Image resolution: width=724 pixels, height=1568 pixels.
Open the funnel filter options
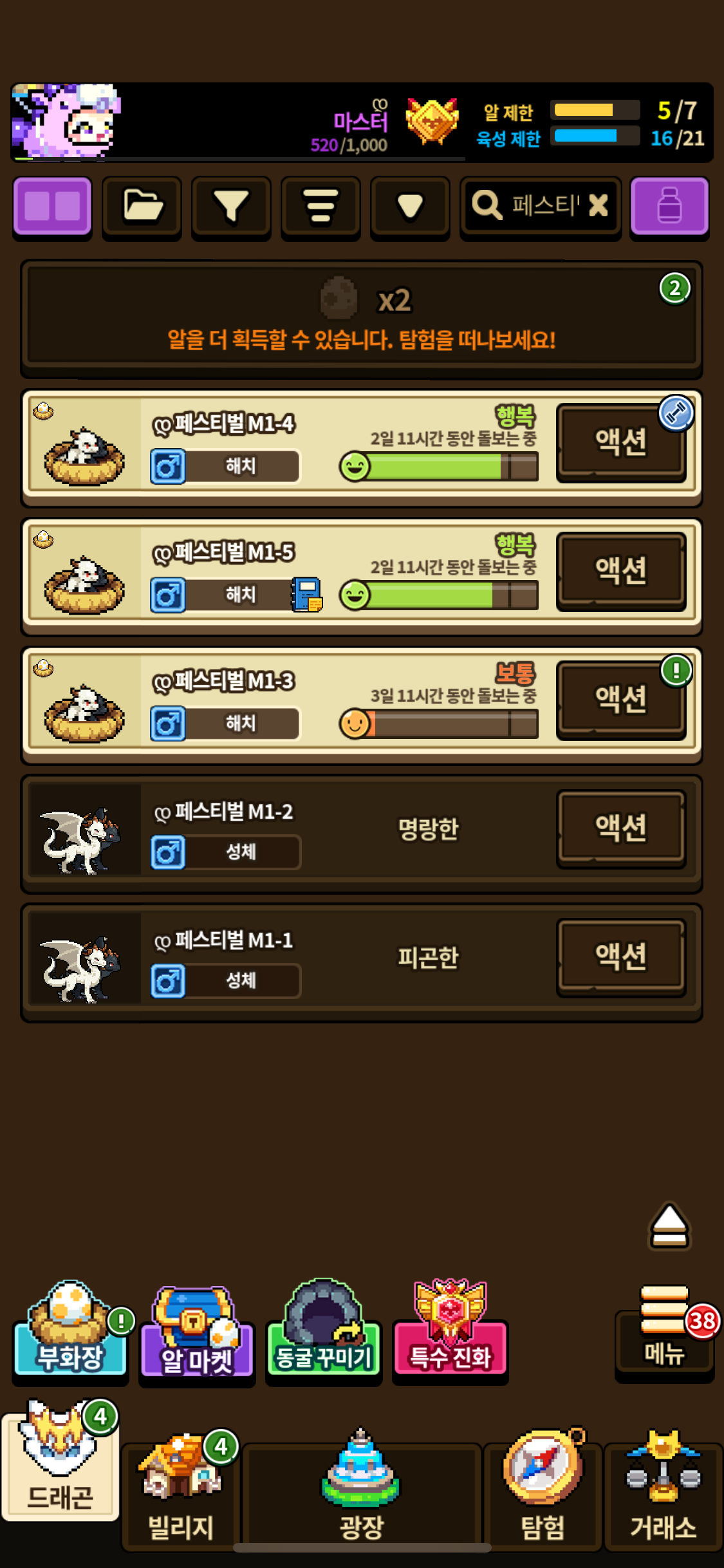[x=231, y=207]
